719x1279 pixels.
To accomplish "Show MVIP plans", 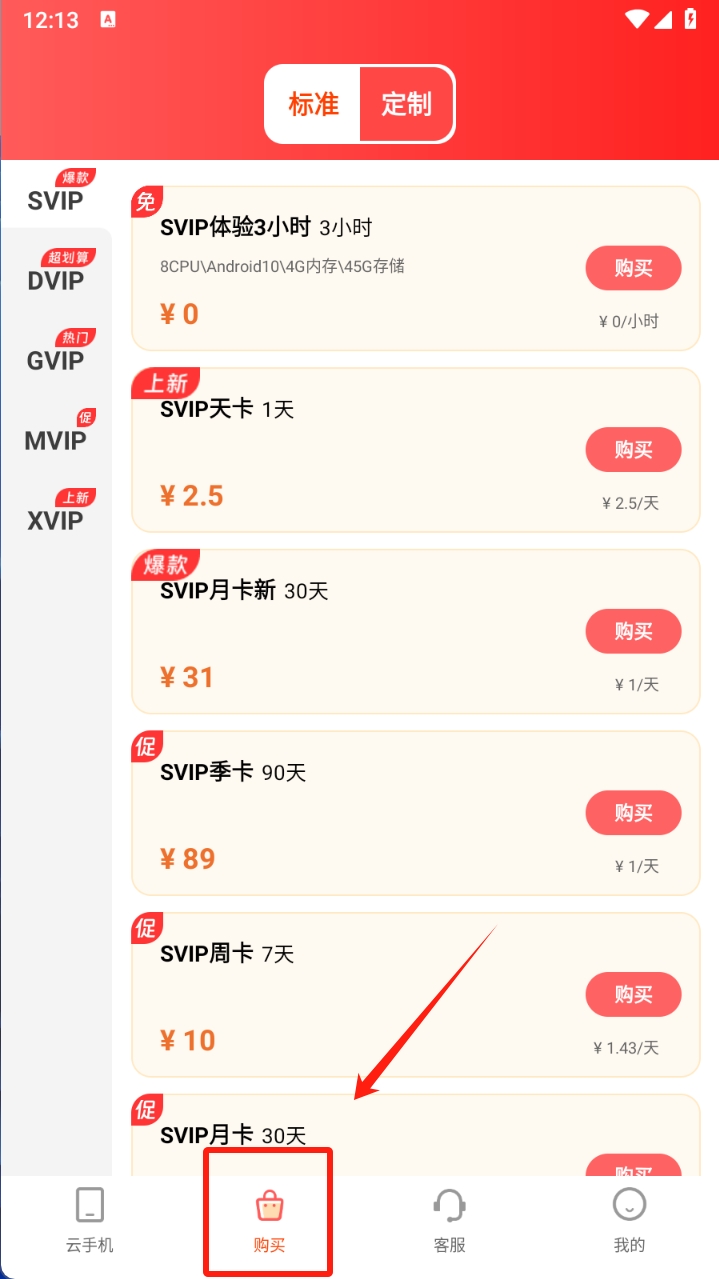I will pyautogui.click(x=56, y=440).
